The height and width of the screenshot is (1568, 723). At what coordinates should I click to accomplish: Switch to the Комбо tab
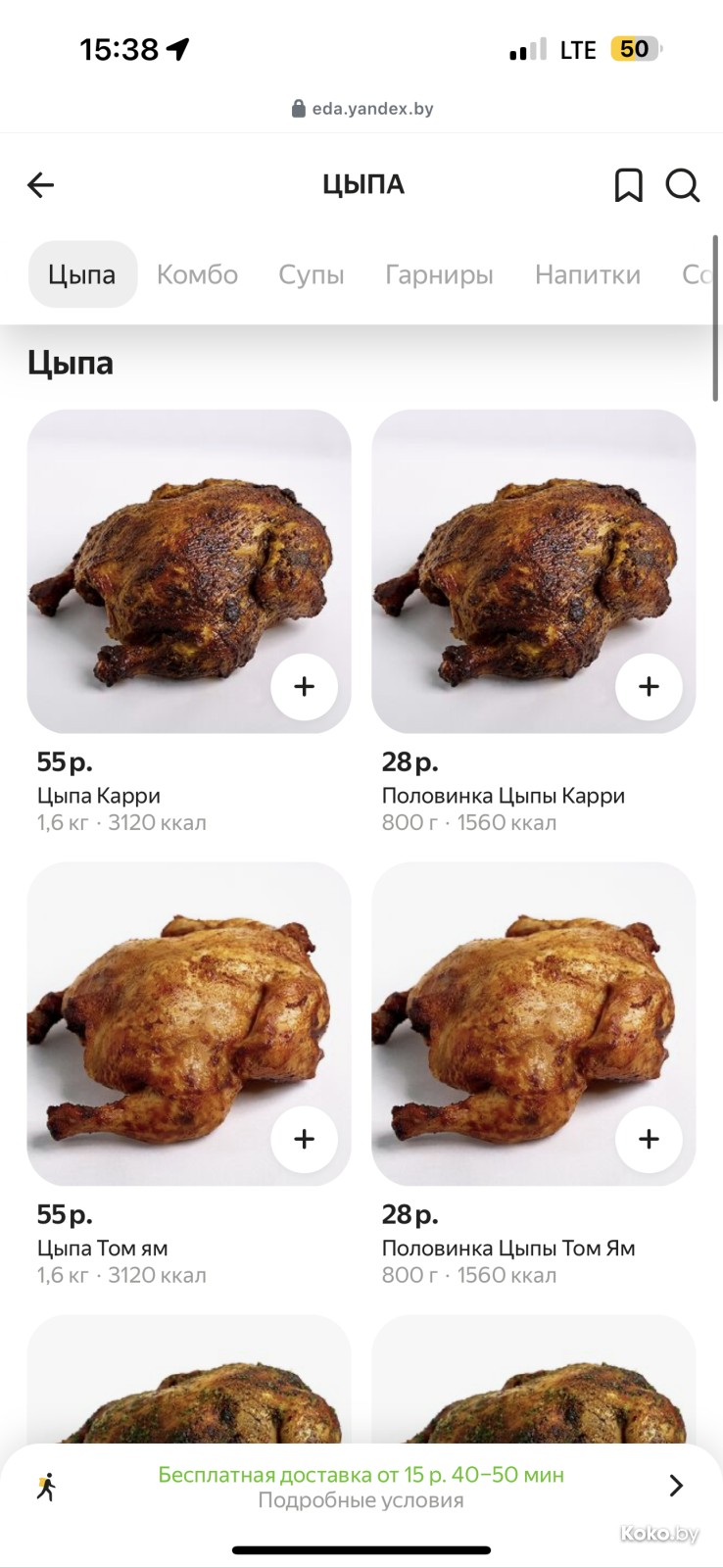(197, 274)
